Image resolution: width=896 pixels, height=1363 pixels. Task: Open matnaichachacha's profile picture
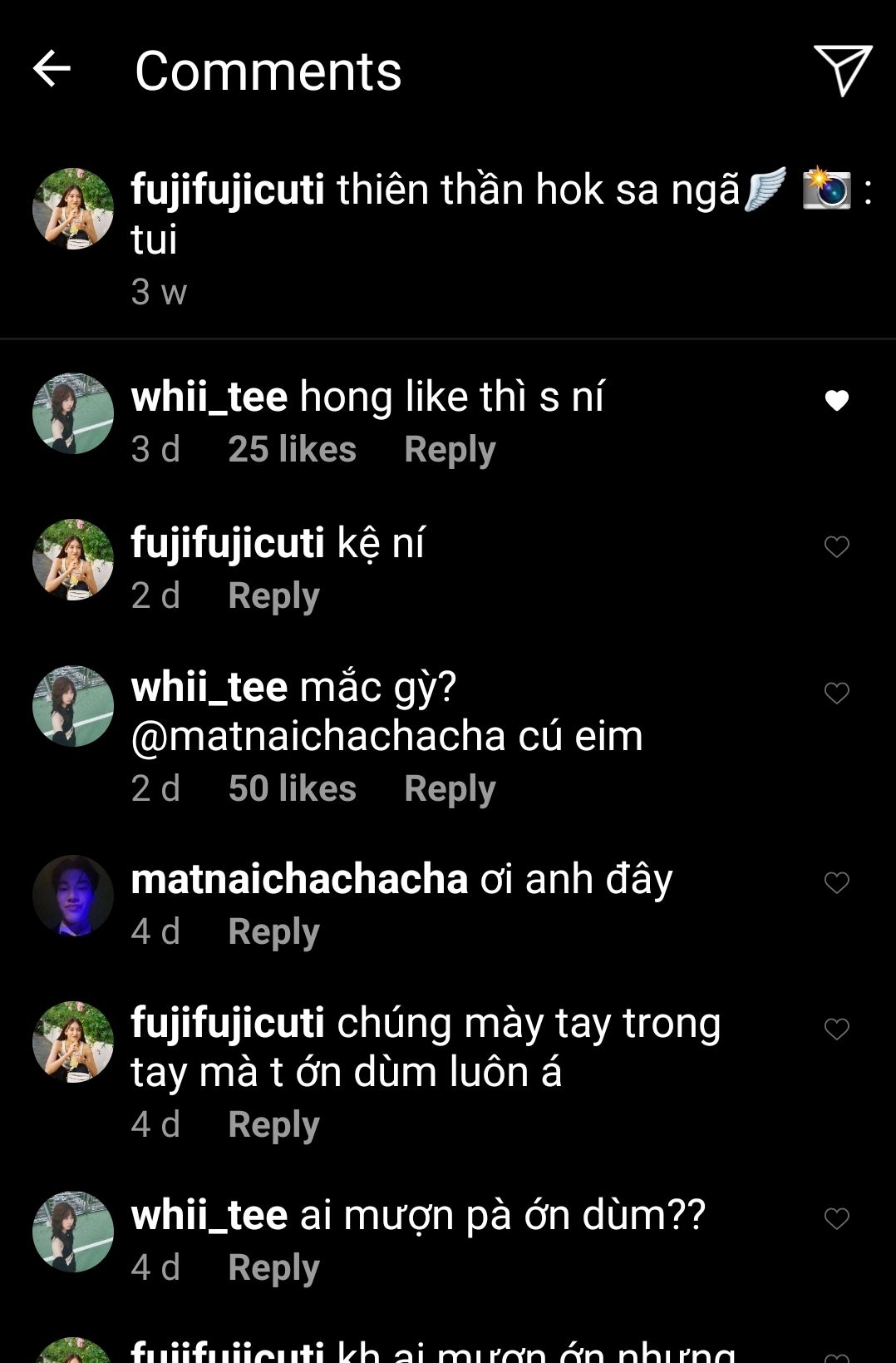point(73,896)
